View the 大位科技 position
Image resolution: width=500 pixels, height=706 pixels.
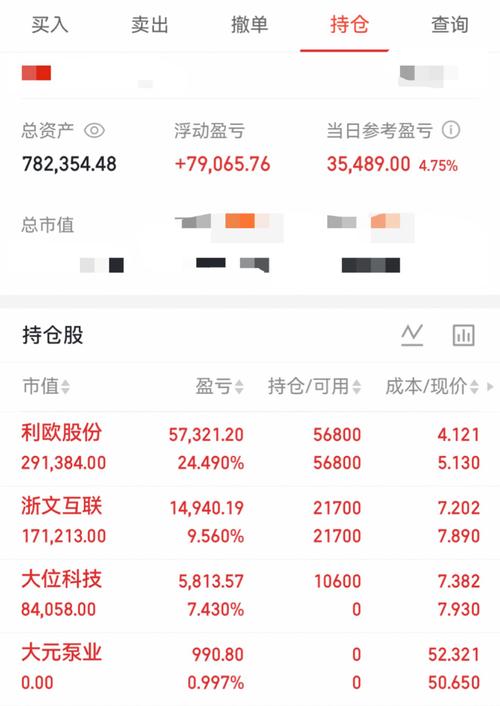point(250,595)
